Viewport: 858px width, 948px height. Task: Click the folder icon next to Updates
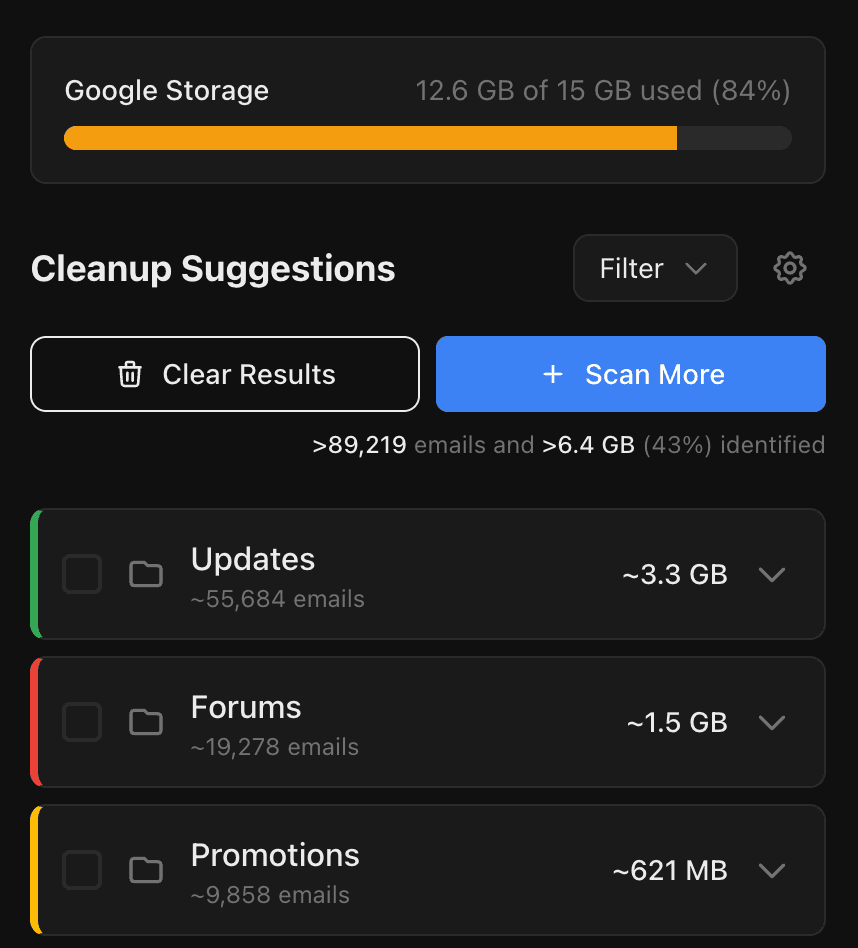145,574
